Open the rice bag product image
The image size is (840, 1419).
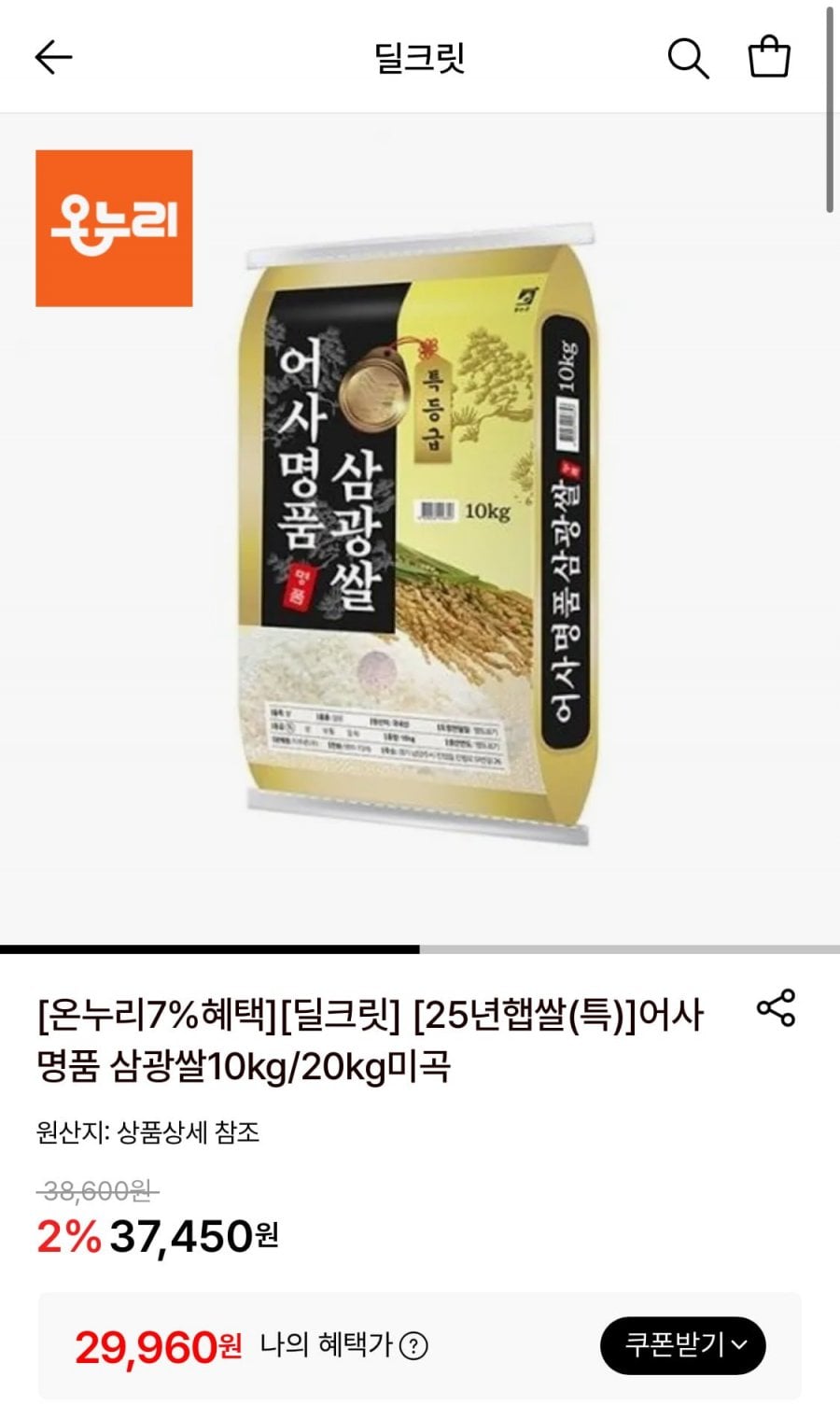tap(420, 532)
